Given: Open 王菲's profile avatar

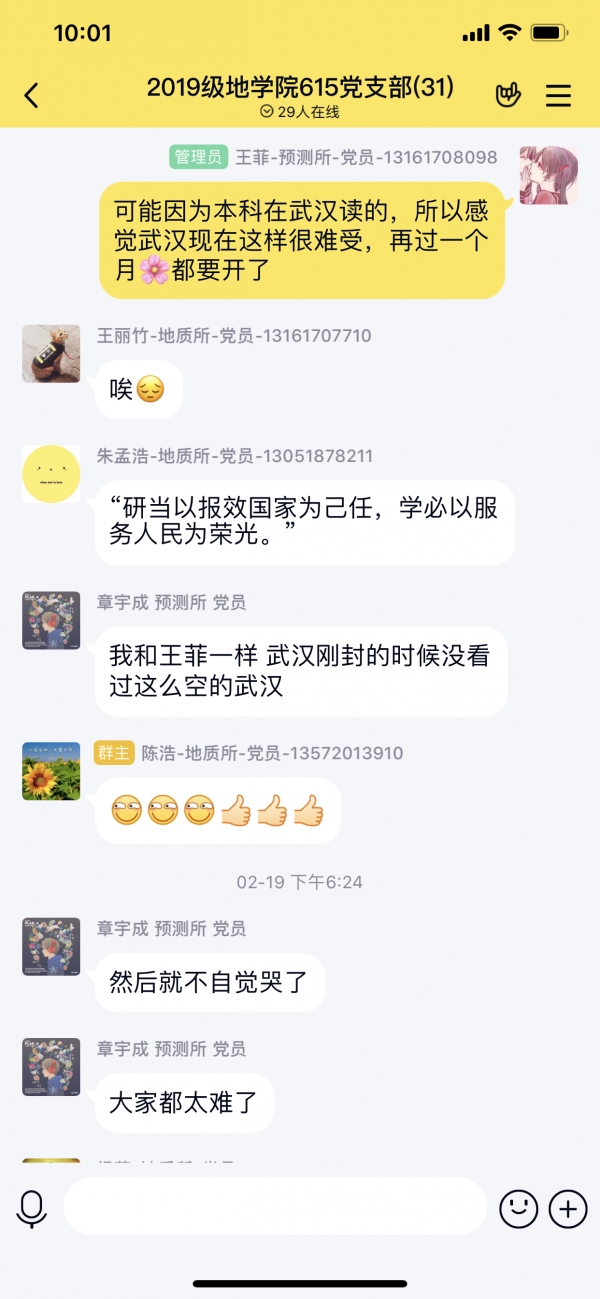Looking at the screenshot, I should click(x=549, y=175).
